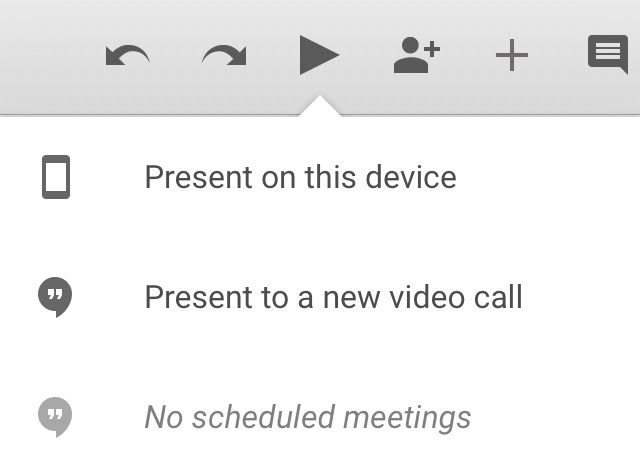This screenshot has height=472, width=640.
Task: Tap the play present button
Action: (x=319, y=55)
